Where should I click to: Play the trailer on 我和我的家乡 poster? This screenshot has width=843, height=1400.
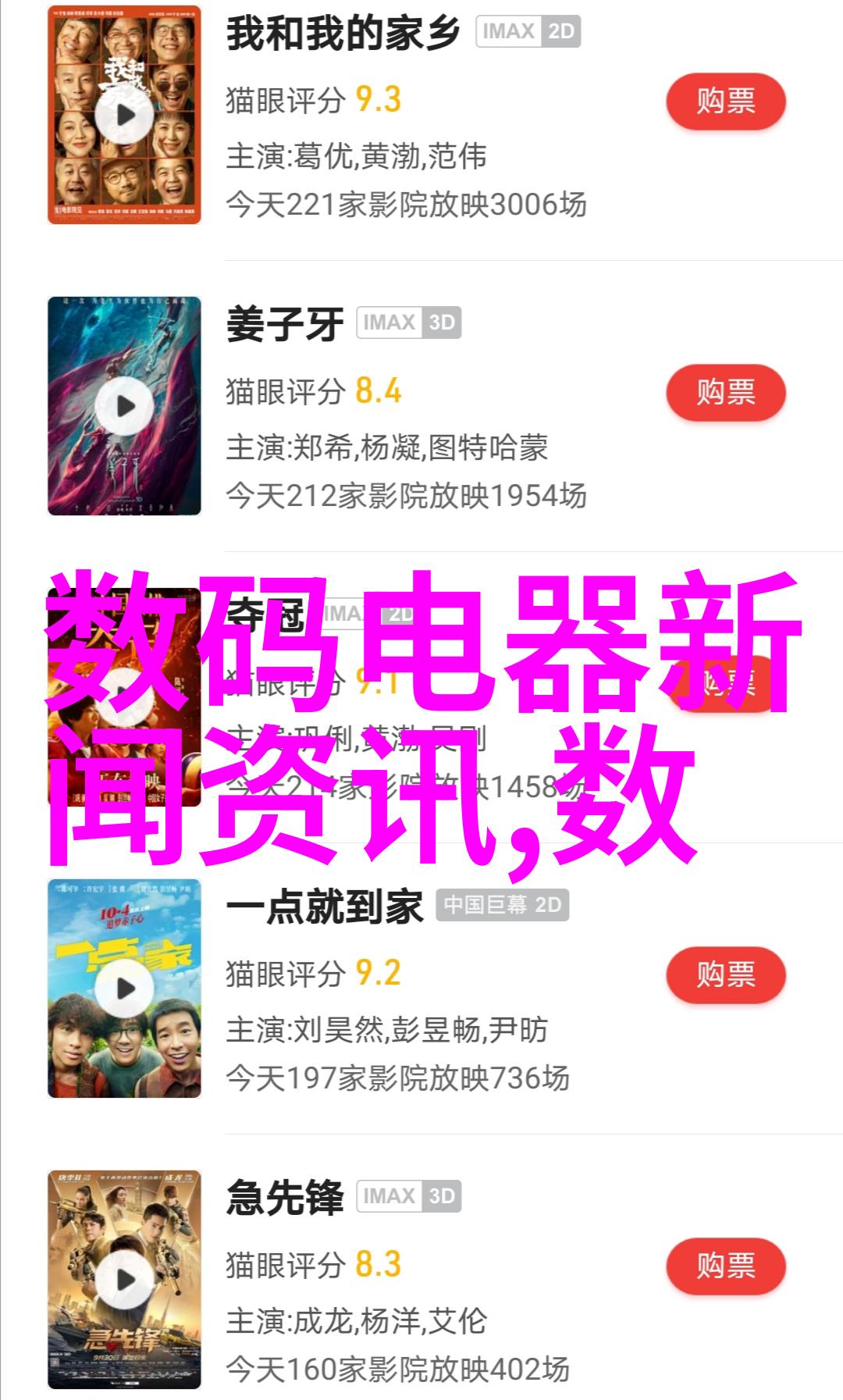pyautogui.click(x=125, y=116)
